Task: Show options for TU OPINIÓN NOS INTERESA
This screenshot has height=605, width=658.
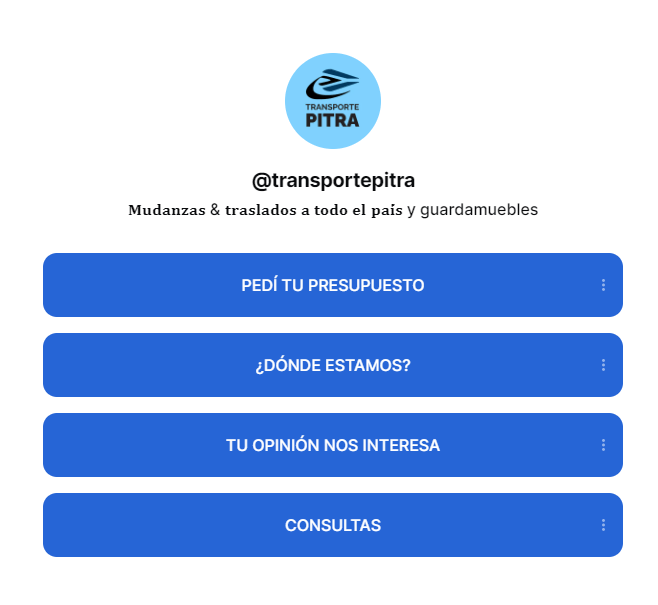Action: (603, 445)
